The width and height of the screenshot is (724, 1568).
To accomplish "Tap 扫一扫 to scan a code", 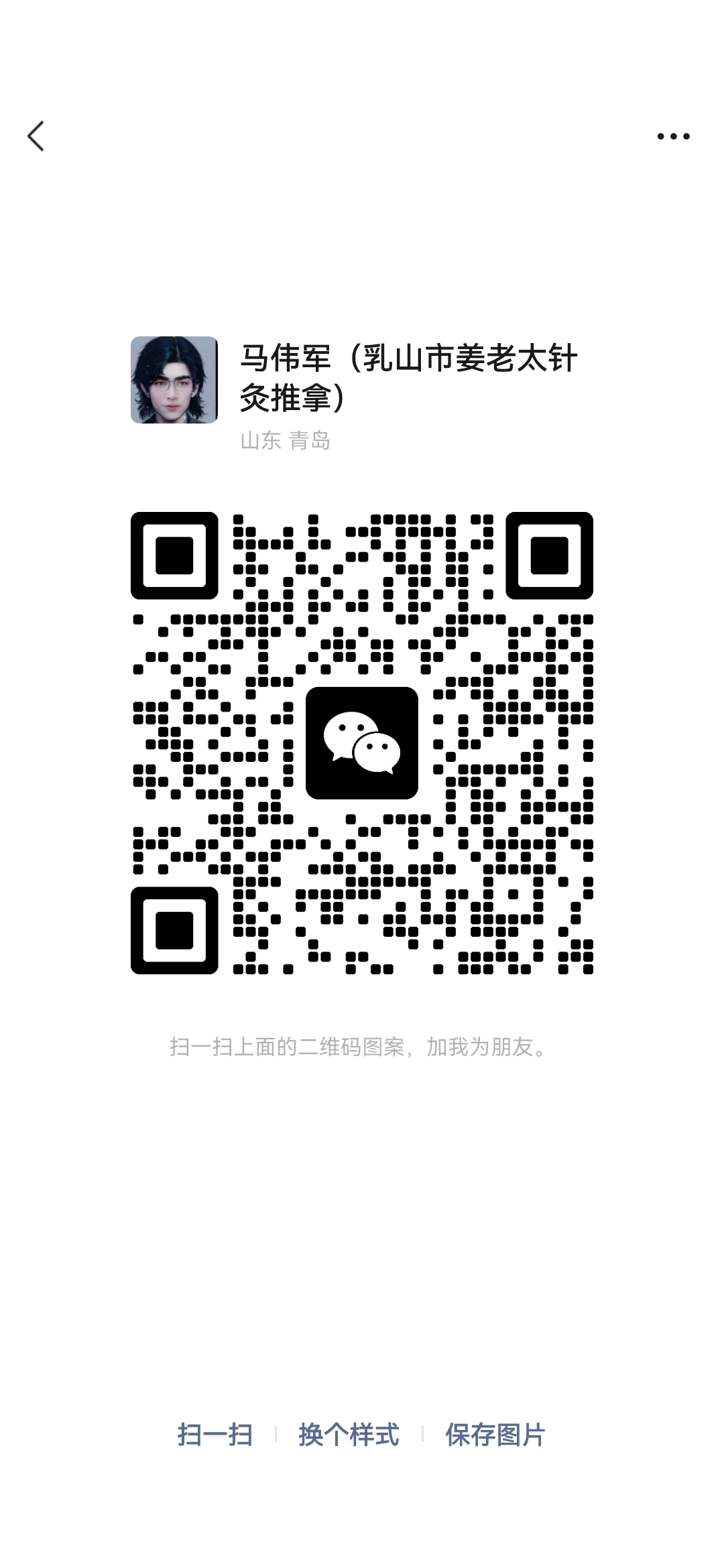I will pos(215,1435).
